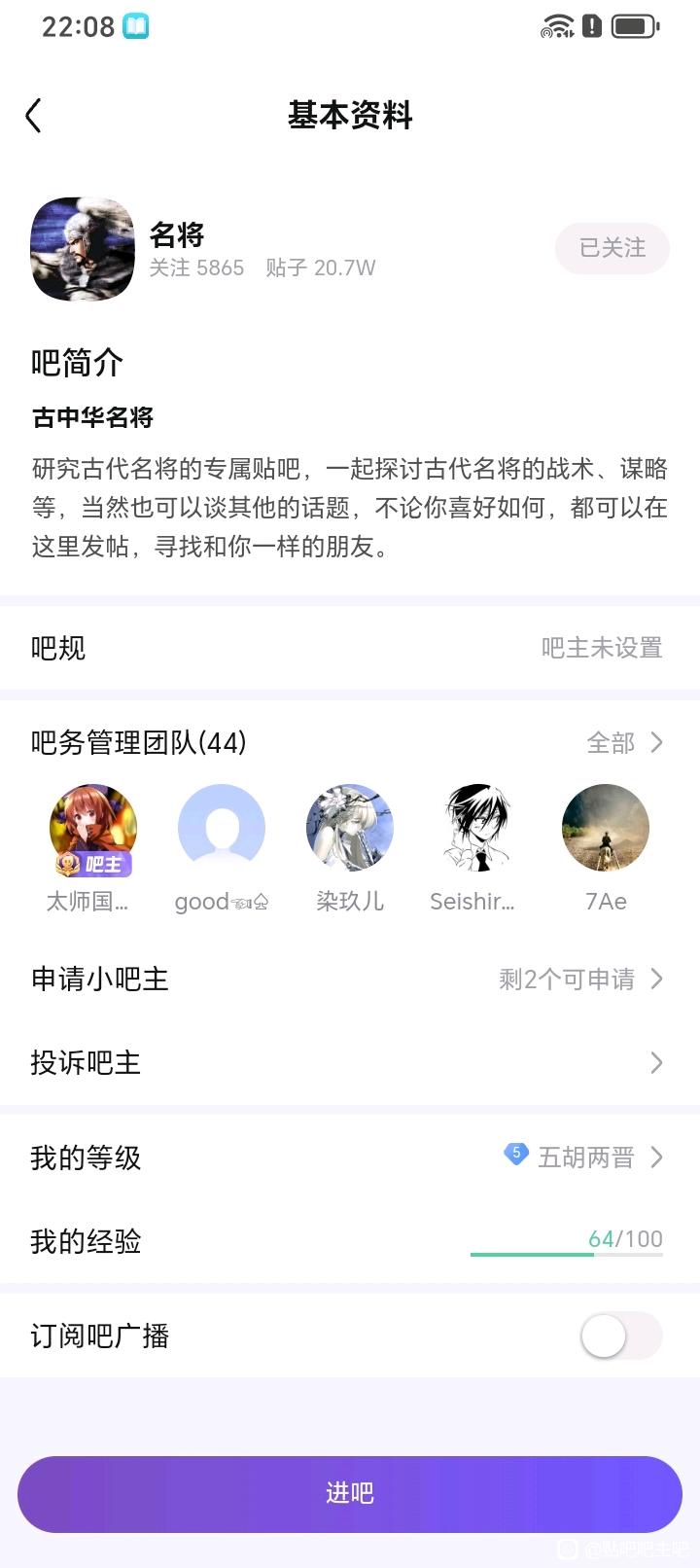View the 7Ae member profile
The image size is (700, 1568).
pyautogui.click(x=606, y=827)
